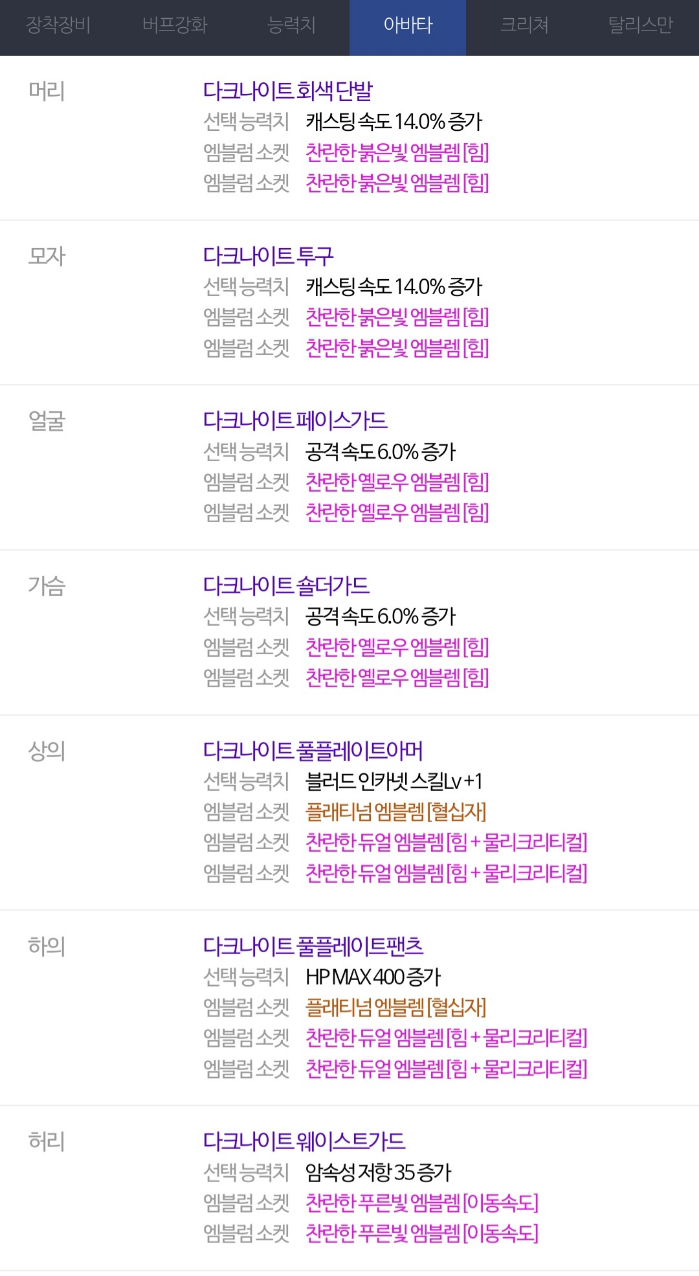Open the 버프강화 tab
The image size is (699, 1276).
(174, 26)
